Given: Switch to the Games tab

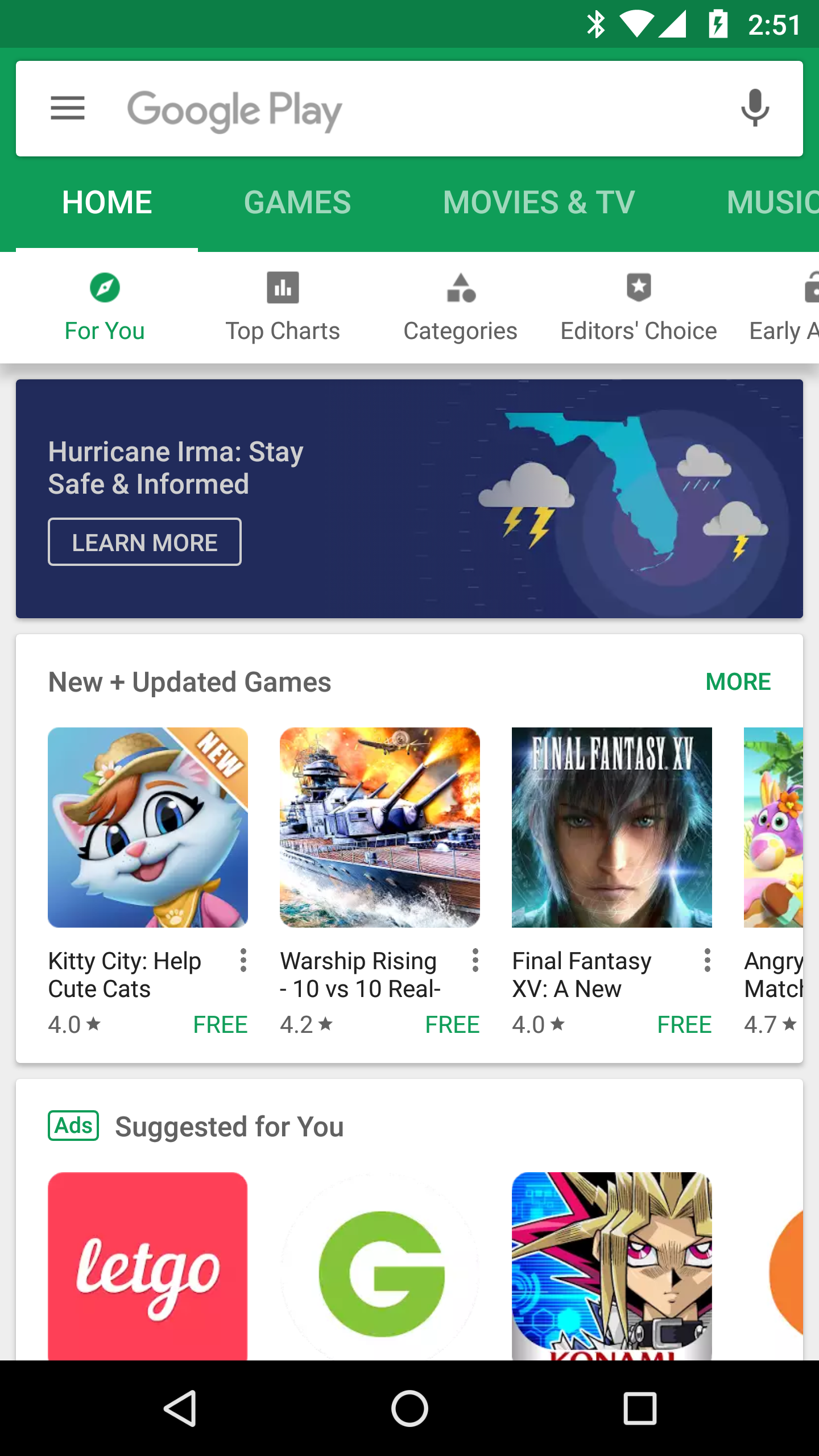Looking at the screenshot, I should [297, 202].
